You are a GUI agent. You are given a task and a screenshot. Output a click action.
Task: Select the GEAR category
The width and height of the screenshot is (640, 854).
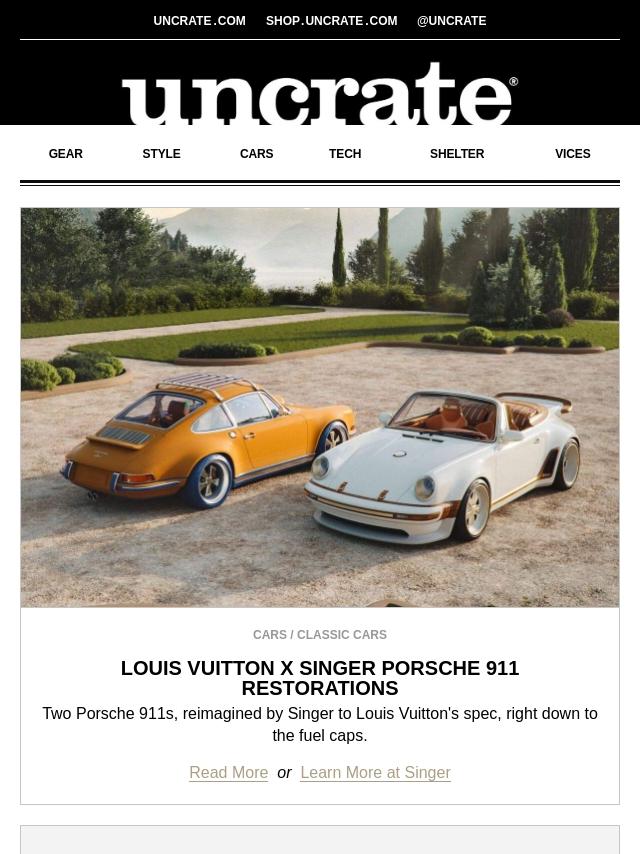[65, 154]
